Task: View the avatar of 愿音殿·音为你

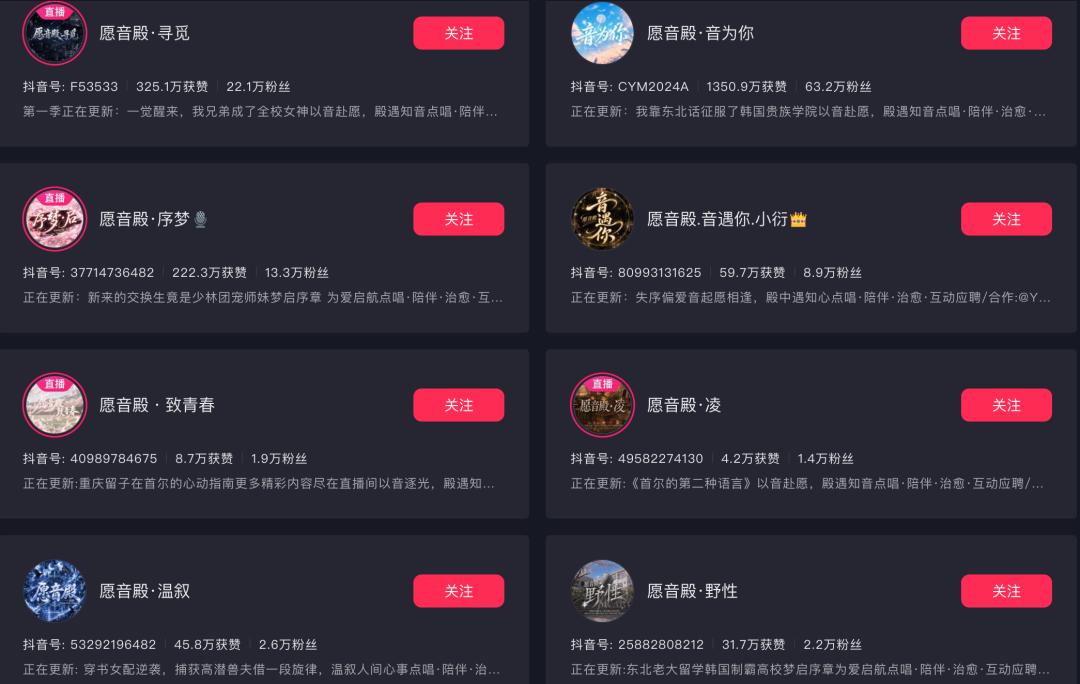Action: pyautogui.click(x=603, y=32)
